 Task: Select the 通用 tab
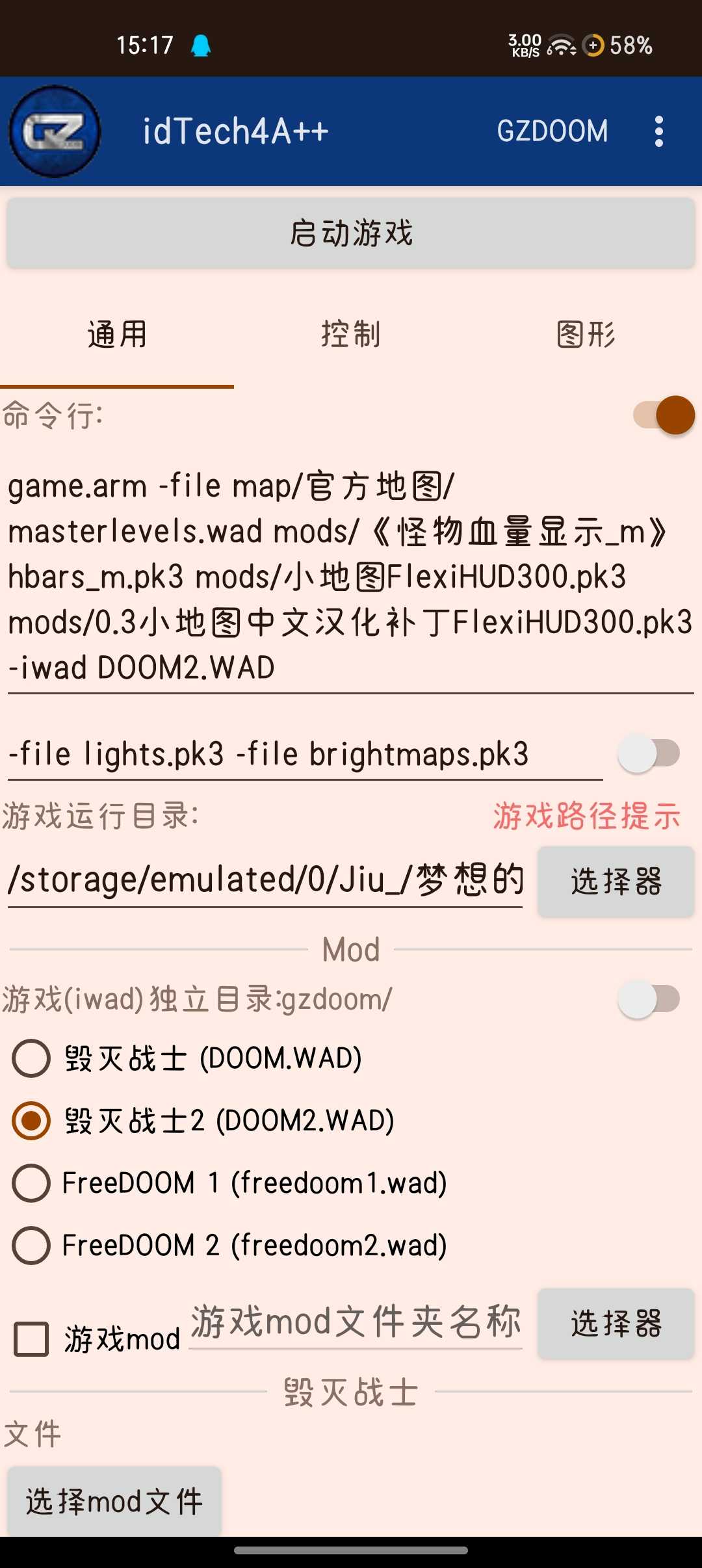(117, 335)
